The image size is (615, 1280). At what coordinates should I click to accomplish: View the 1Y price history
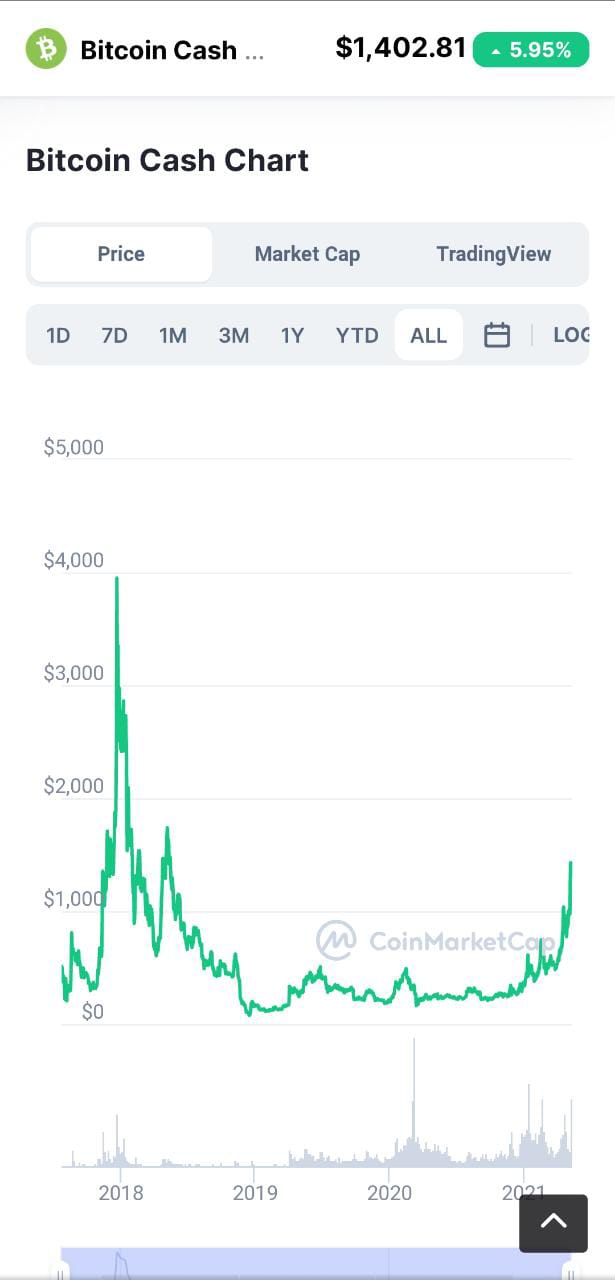coord(292,335)
